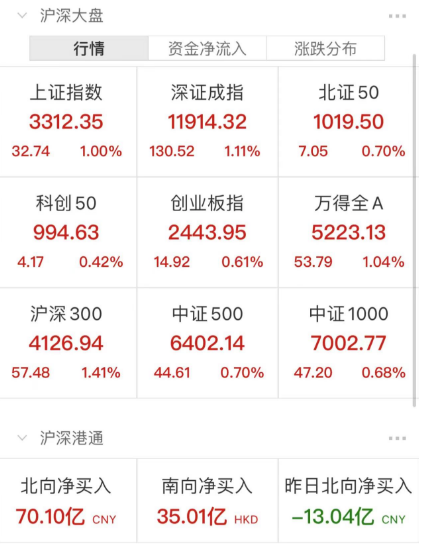The width and height of the screenshot is (424, 546).
Task: Collapse the 沪深大盘 section chevron
Action: 22,16
